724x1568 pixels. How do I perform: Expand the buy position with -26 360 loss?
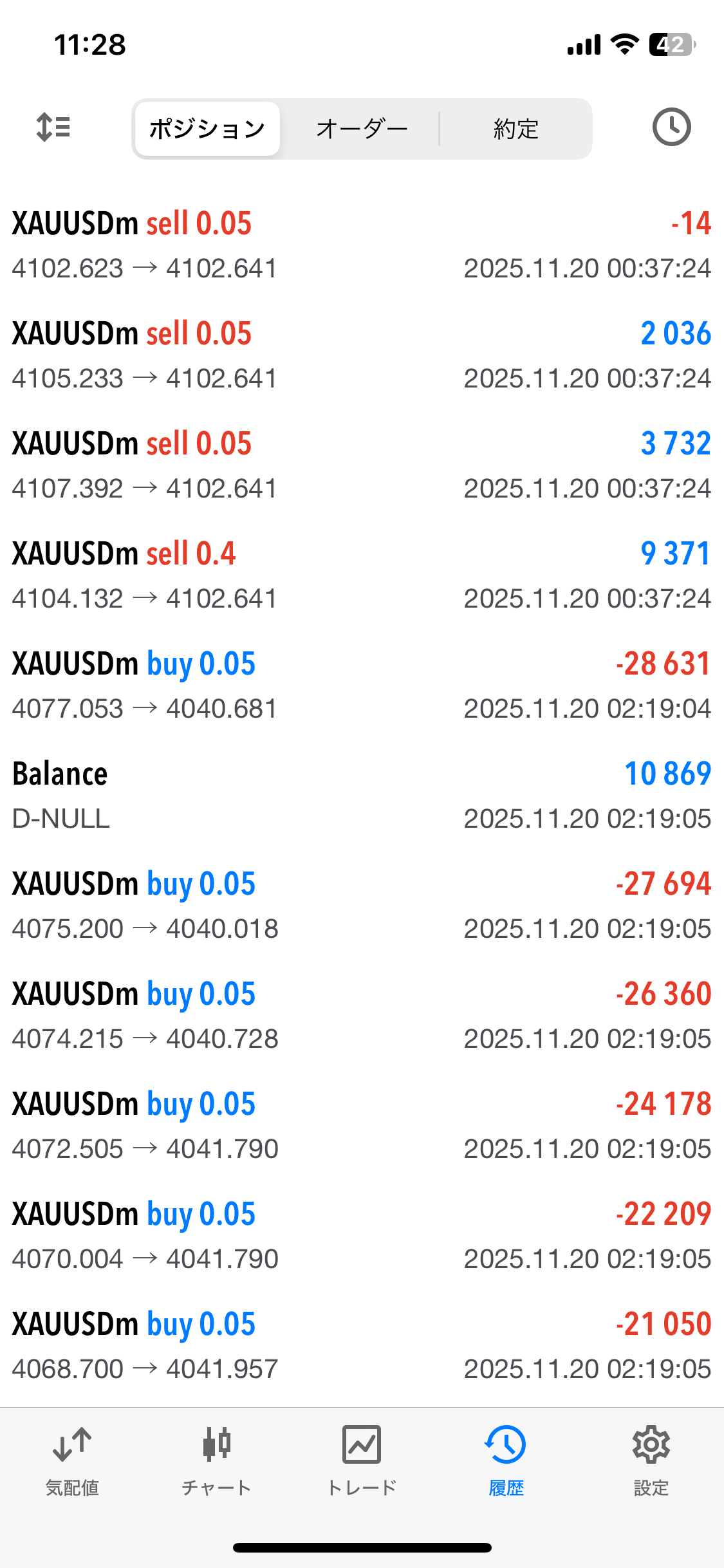click(362, 1016)
